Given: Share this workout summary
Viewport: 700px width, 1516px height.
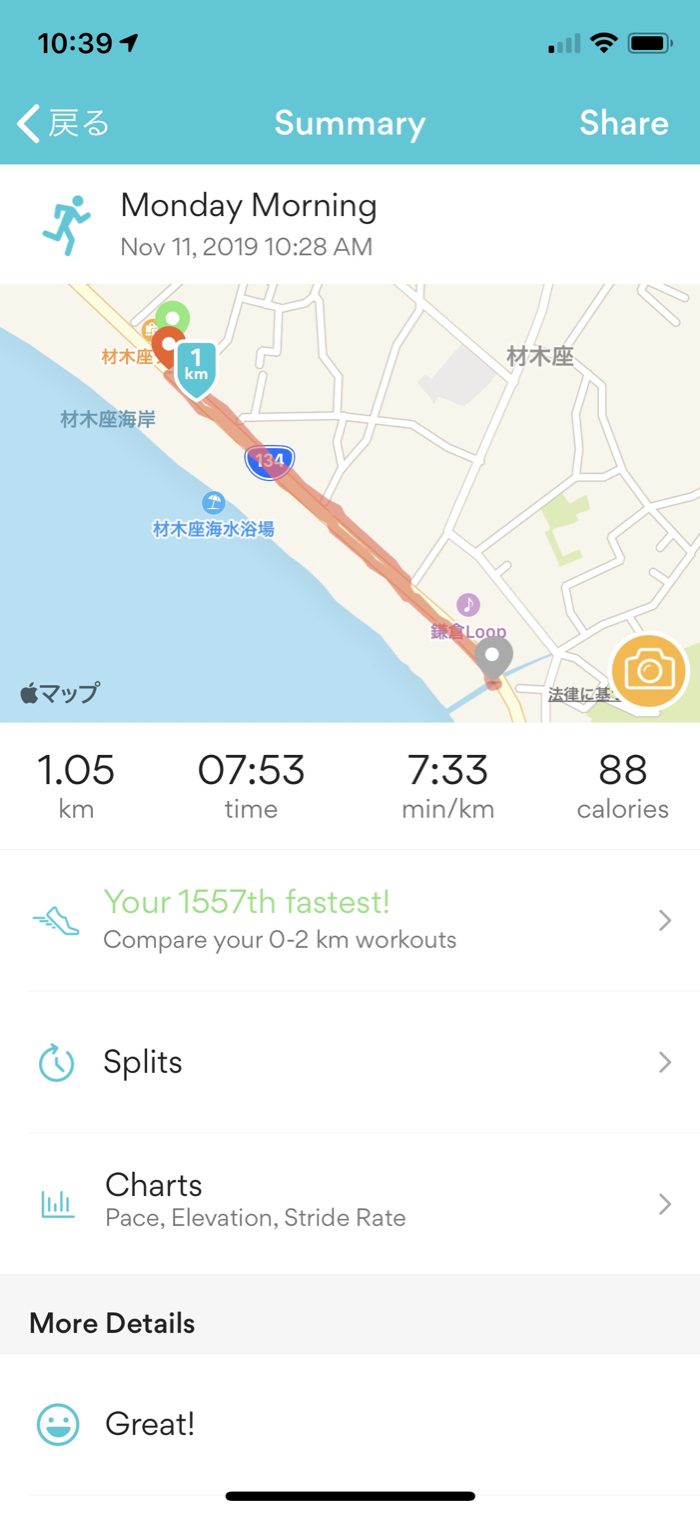Looking at the screenshot, I should (x=623, y=123).
